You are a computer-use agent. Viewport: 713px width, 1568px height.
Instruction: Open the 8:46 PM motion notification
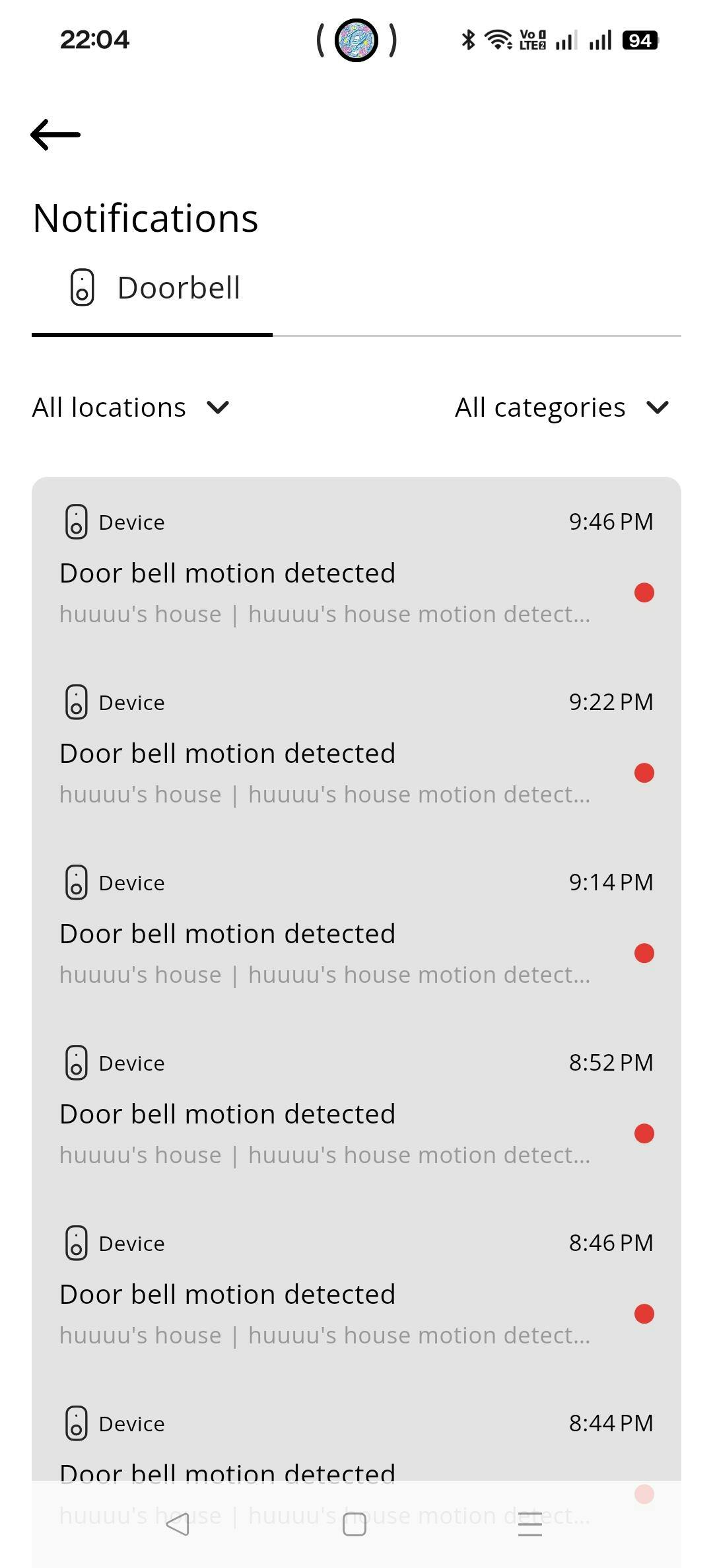click(x=325, y=1295)
